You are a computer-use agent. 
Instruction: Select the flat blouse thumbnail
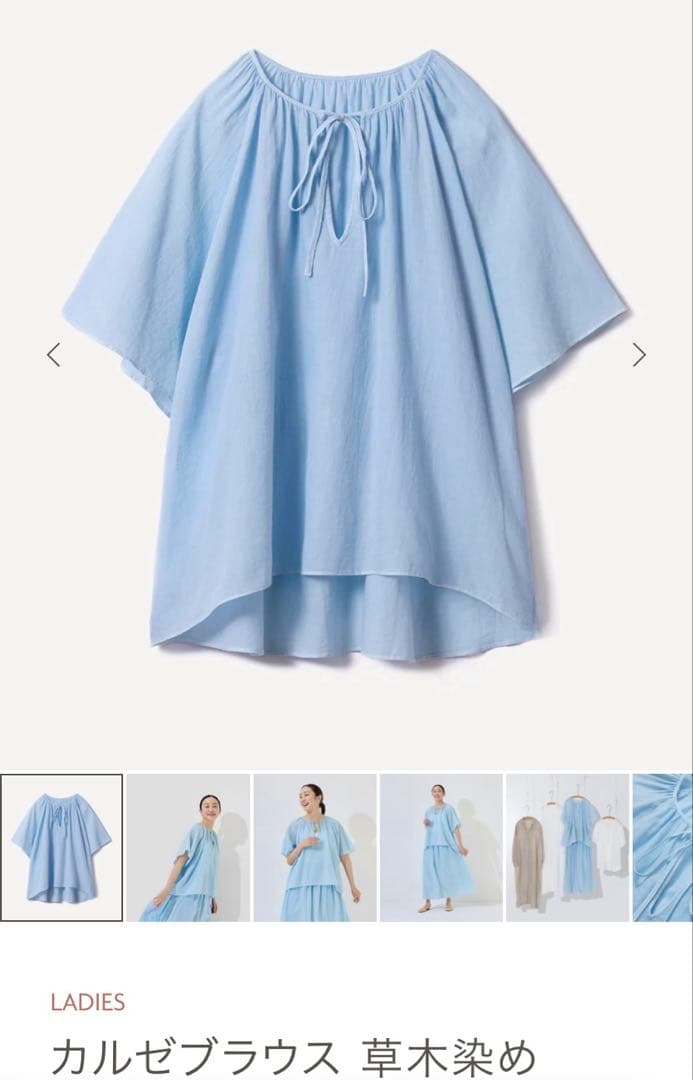pos(62,847)
